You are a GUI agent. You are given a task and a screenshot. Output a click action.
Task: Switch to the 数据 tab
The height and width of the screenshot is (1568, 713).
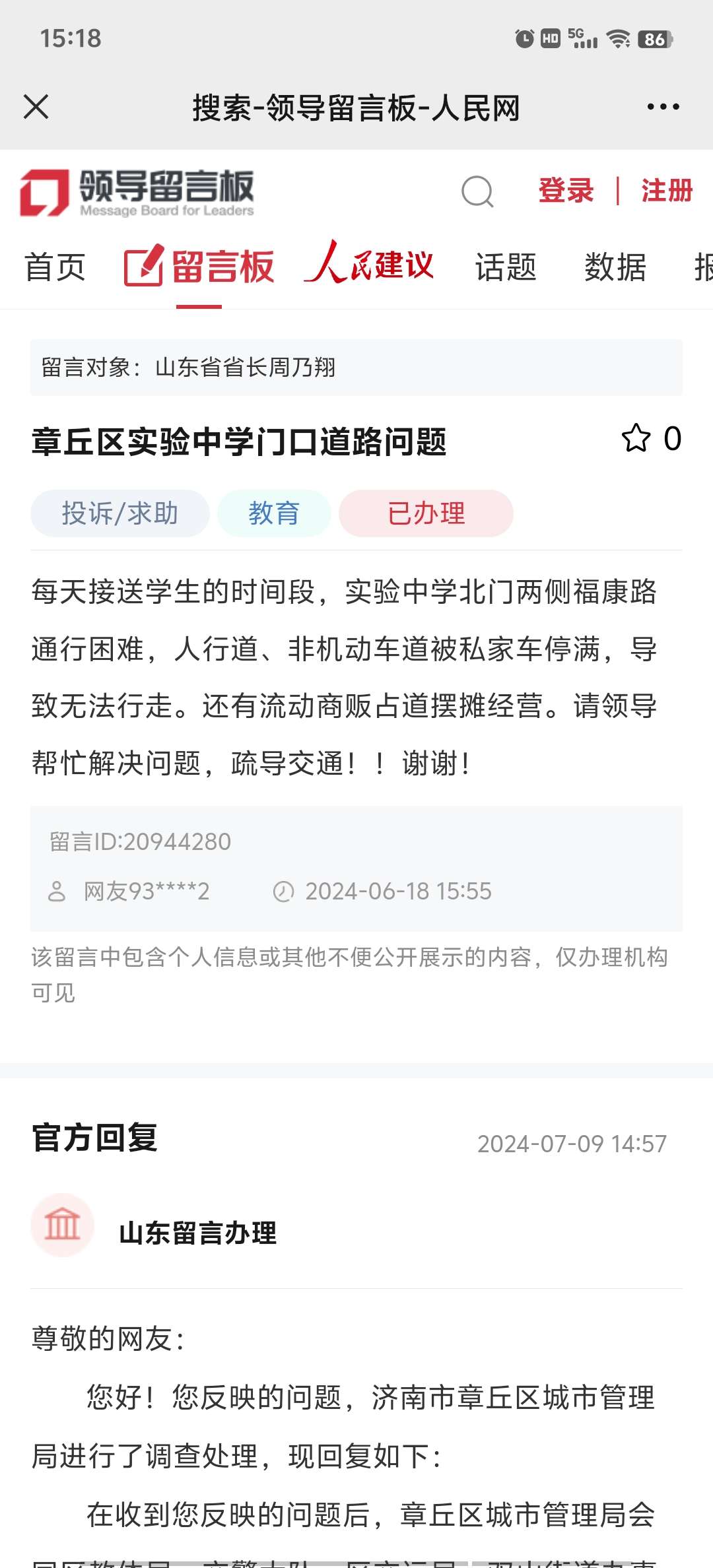pos(615,267)
